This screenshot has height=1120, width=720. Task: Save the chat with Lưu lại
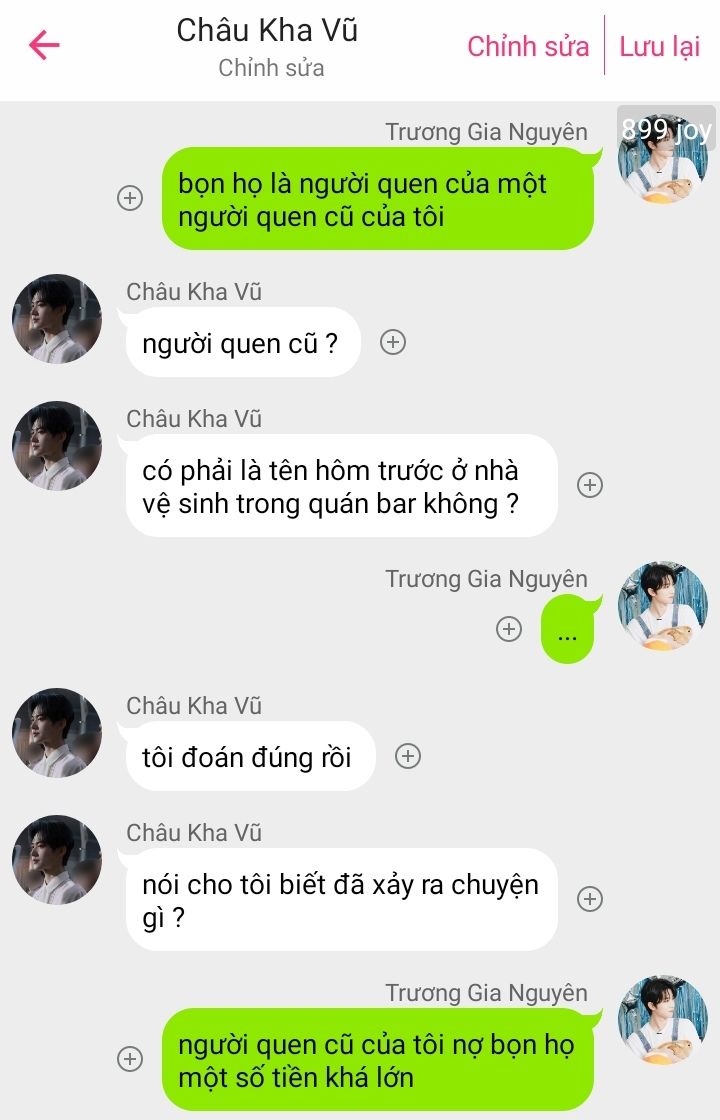tap(660, 46)
